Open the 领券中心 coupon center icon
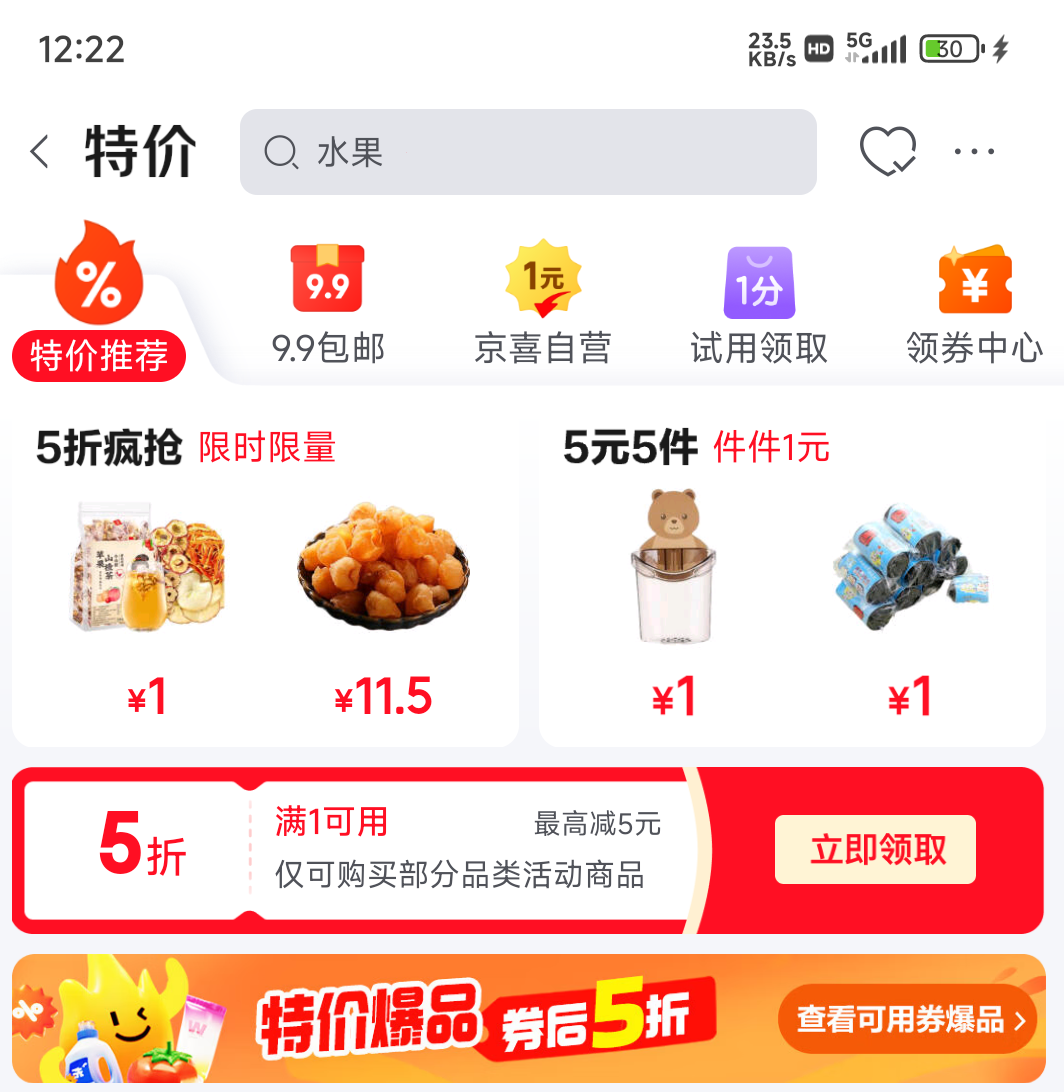Image resolution: width=1064 pixels, height=1092 pixels. 975,281
